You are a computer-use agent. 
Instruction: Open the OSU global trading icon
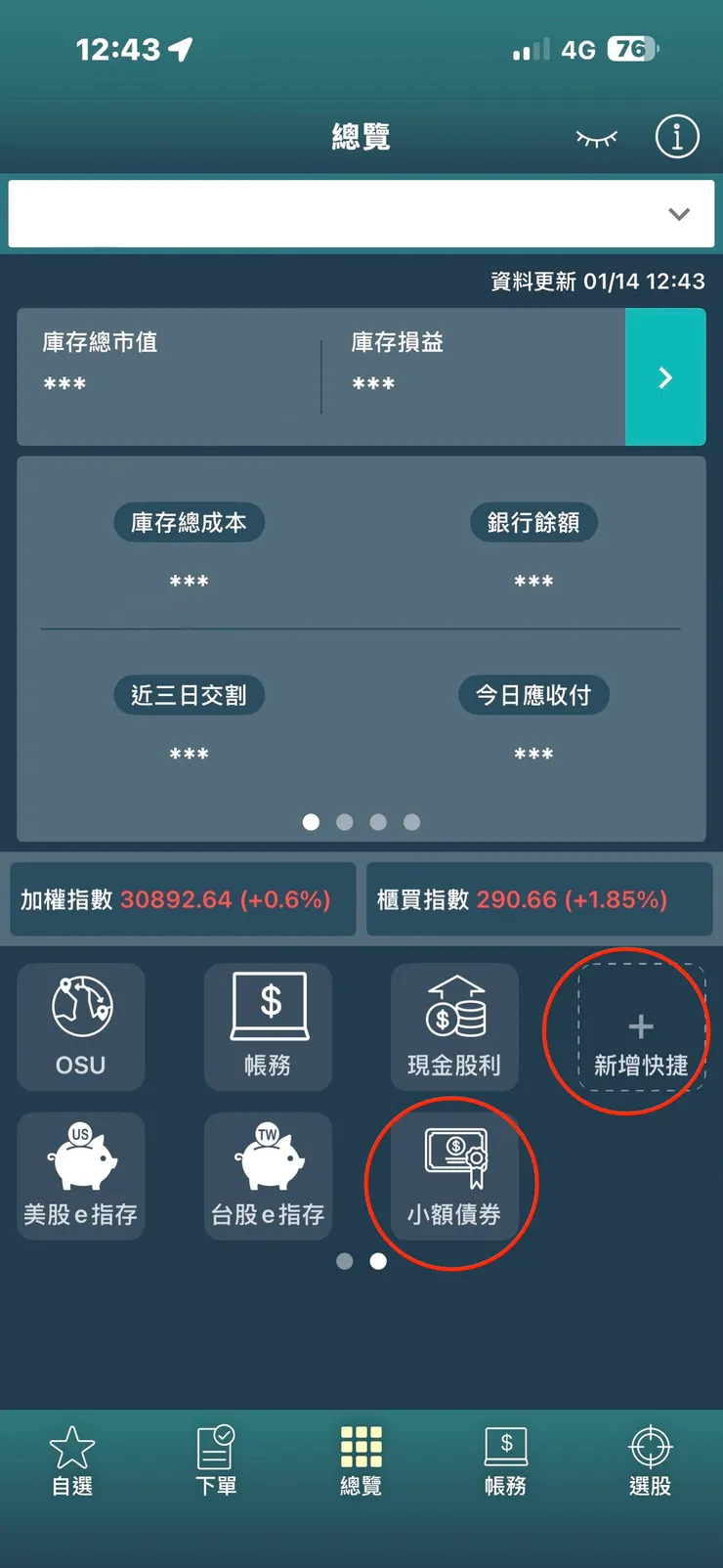click(x=80, y=1026)
